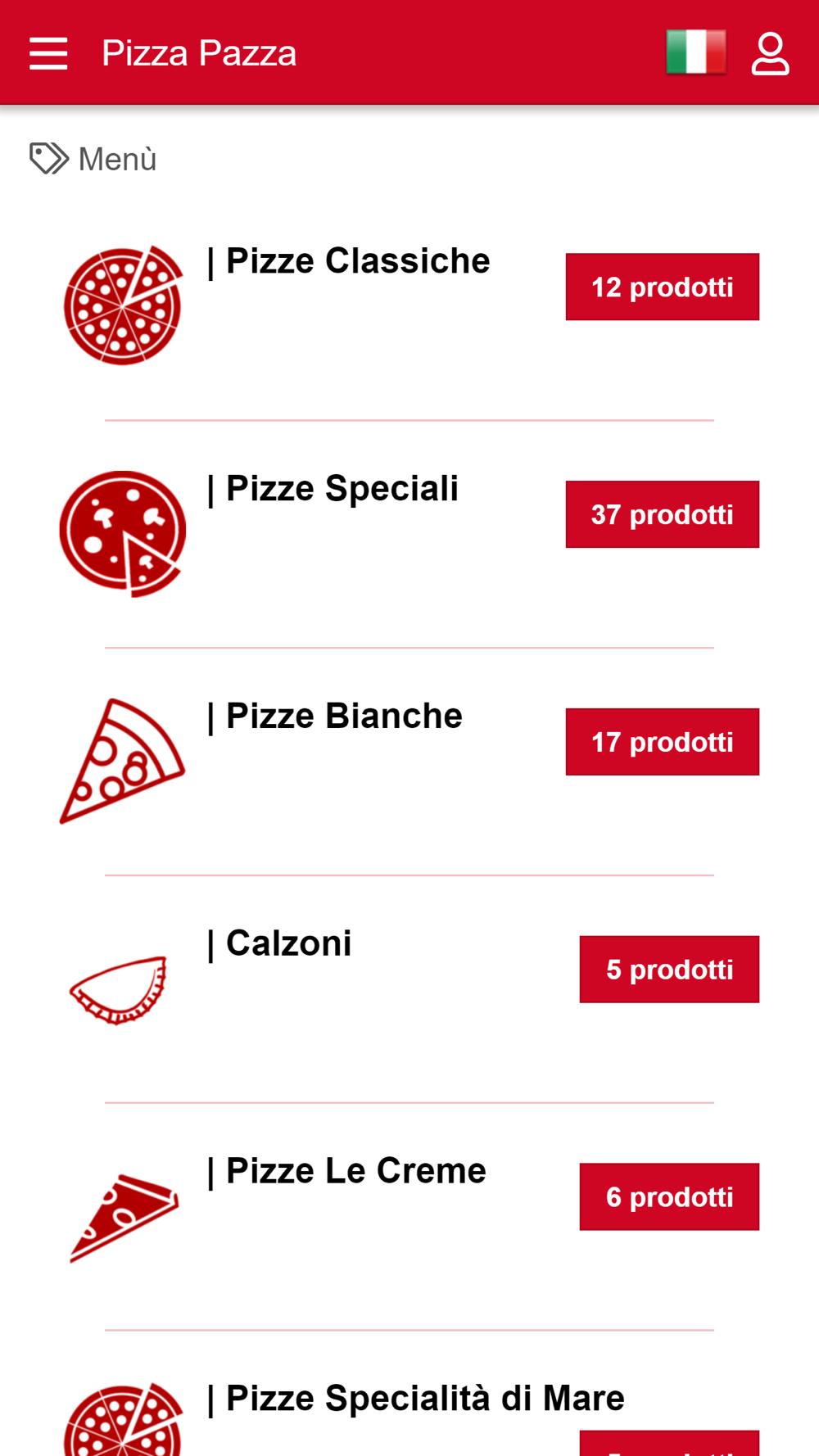Tap the 12 prodotti button
The width and height of the screenshot is (819, 1456).
tap(663, 287)
